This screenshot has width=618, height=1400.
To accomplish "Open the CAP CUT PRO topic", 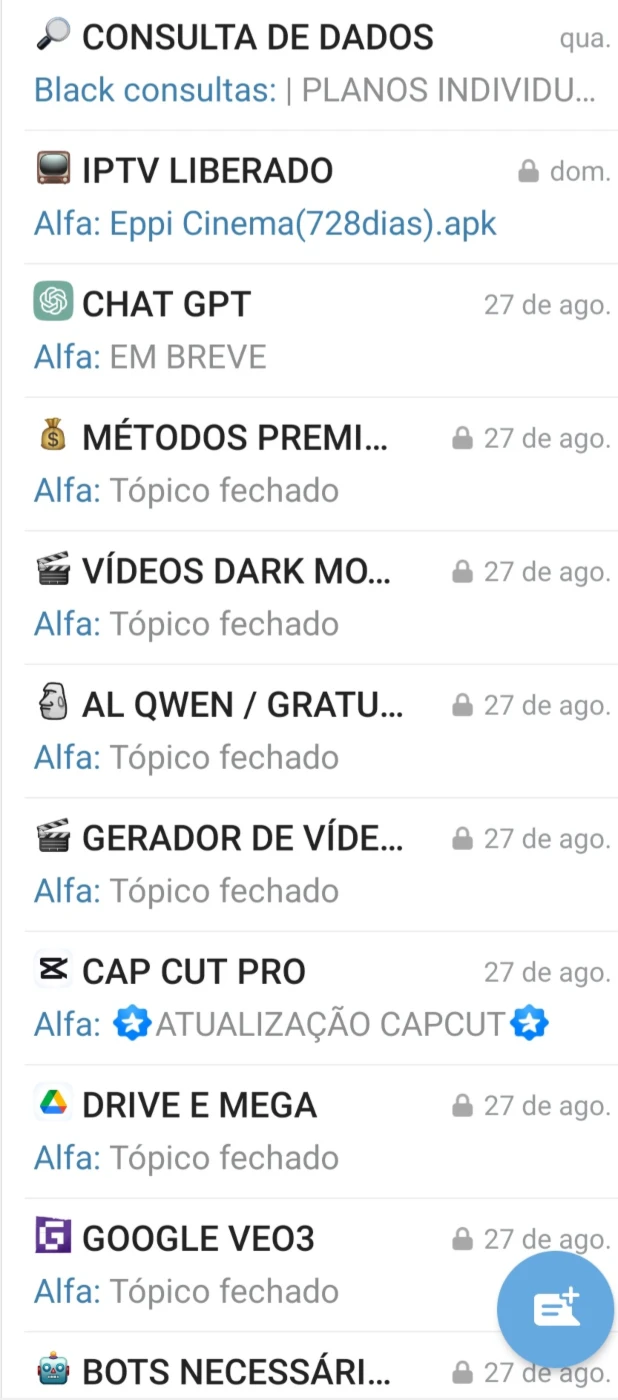I will (300, 998).
